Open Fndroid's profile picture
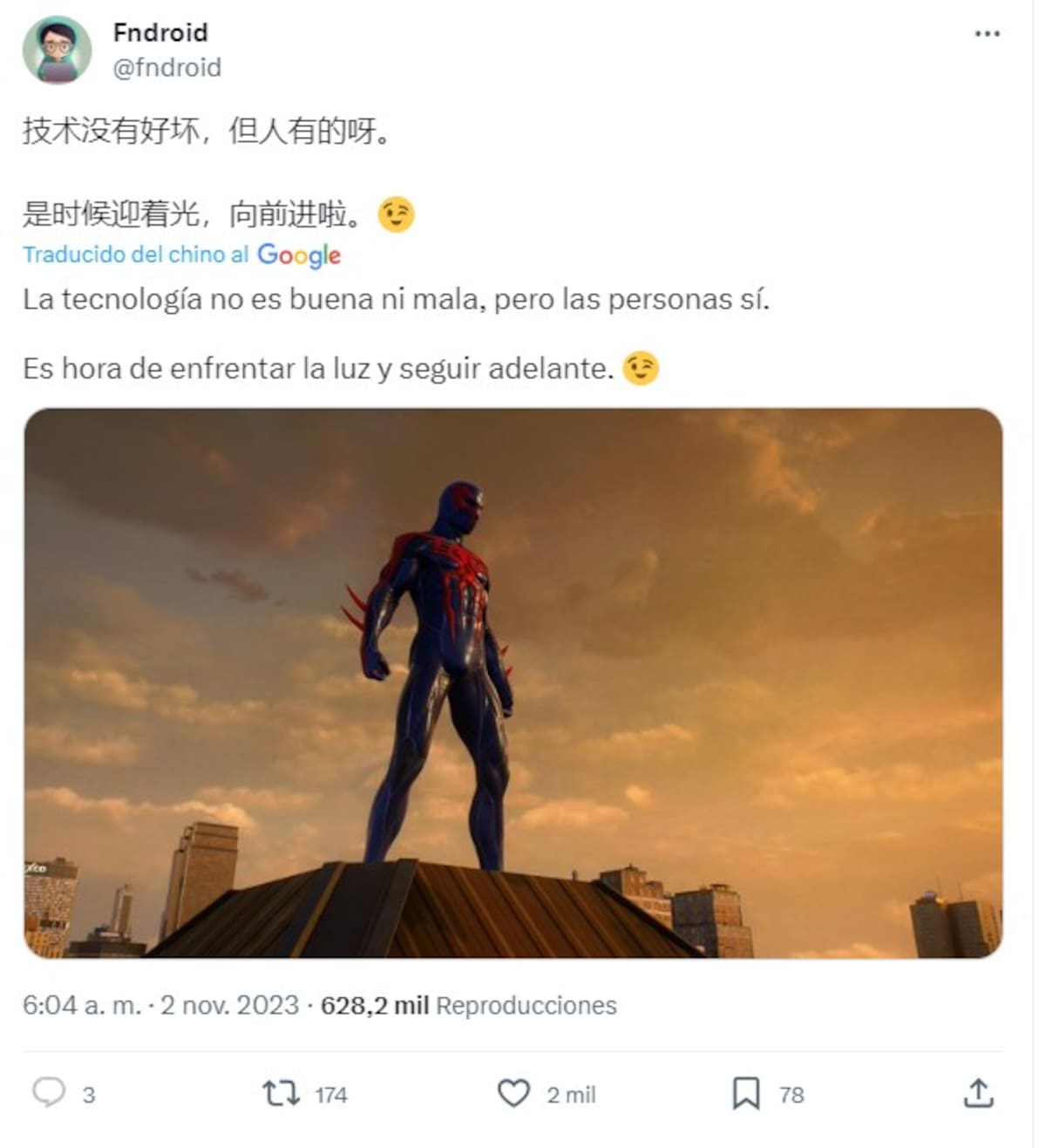Viewport: 1046px width, 1148px height. (57, 50)
